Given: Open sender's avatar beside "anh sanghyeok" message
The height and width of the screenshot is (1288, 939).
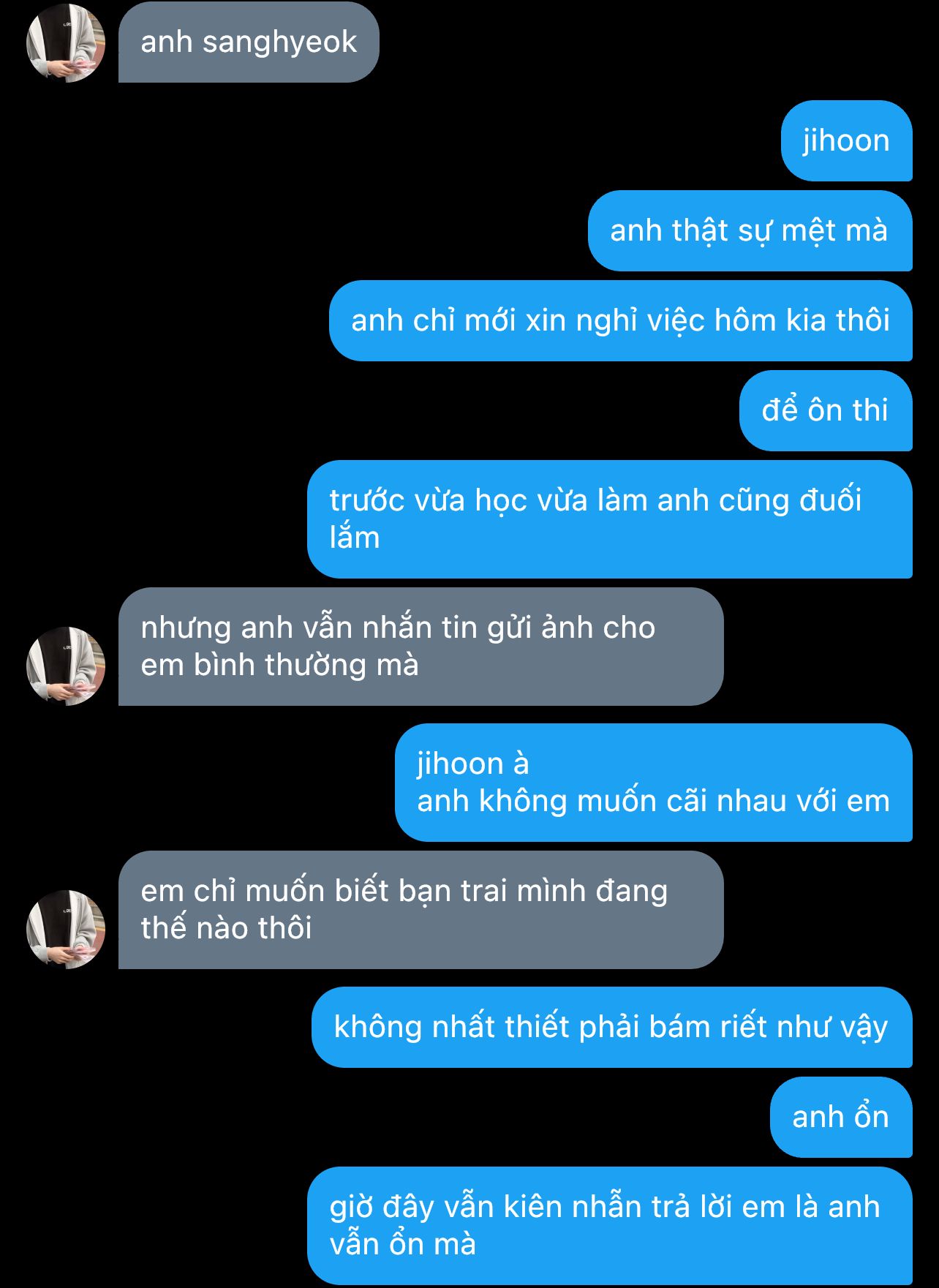Looking at the screenshot, I should click(x=66, y=43).
